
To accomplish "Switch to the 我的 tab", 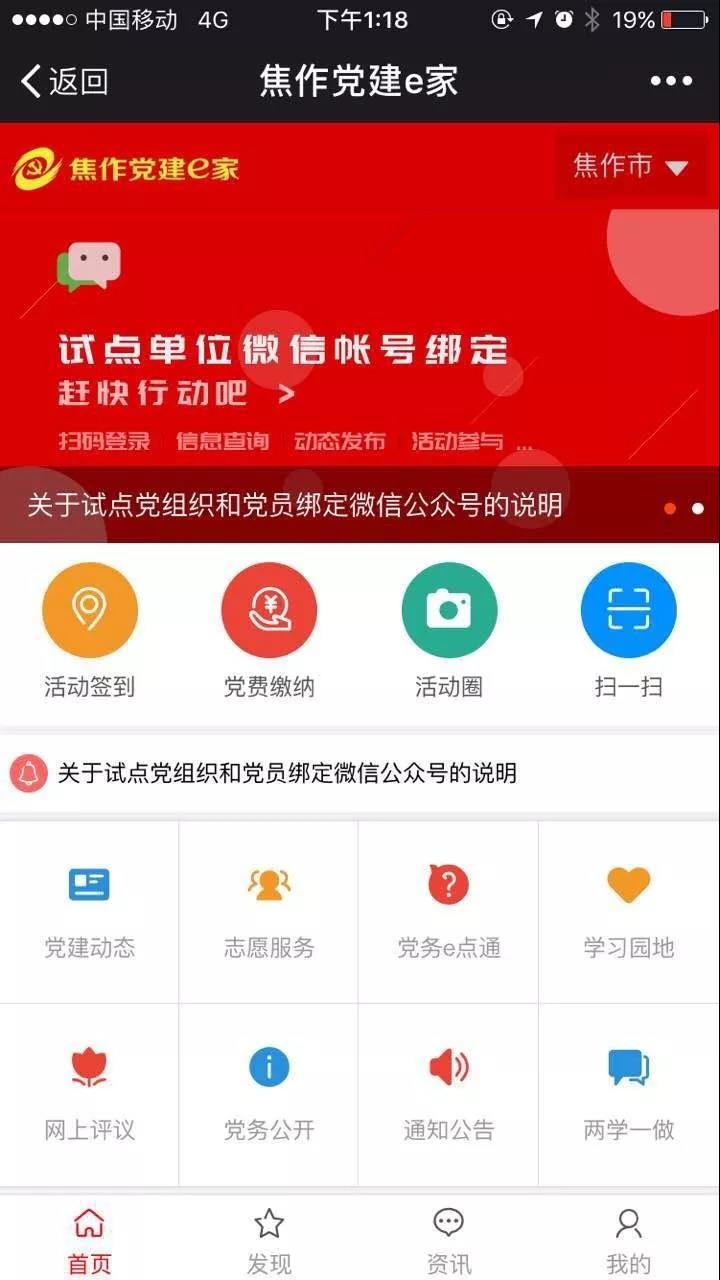I will [628, 1240].
